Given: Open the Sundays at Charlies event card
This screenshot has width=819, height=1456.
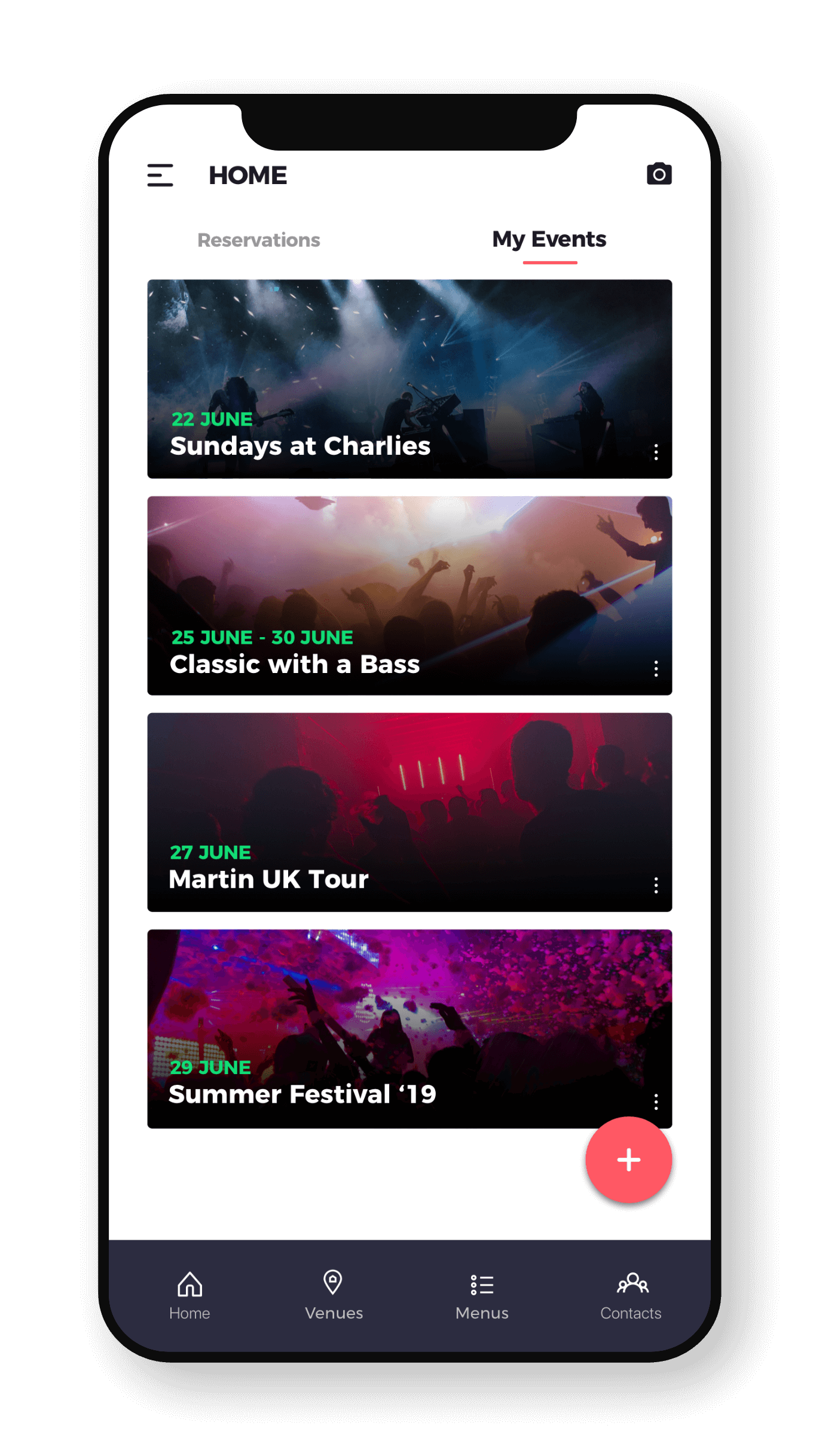Looking at the screenshot, I should click(x=409, y=359).
